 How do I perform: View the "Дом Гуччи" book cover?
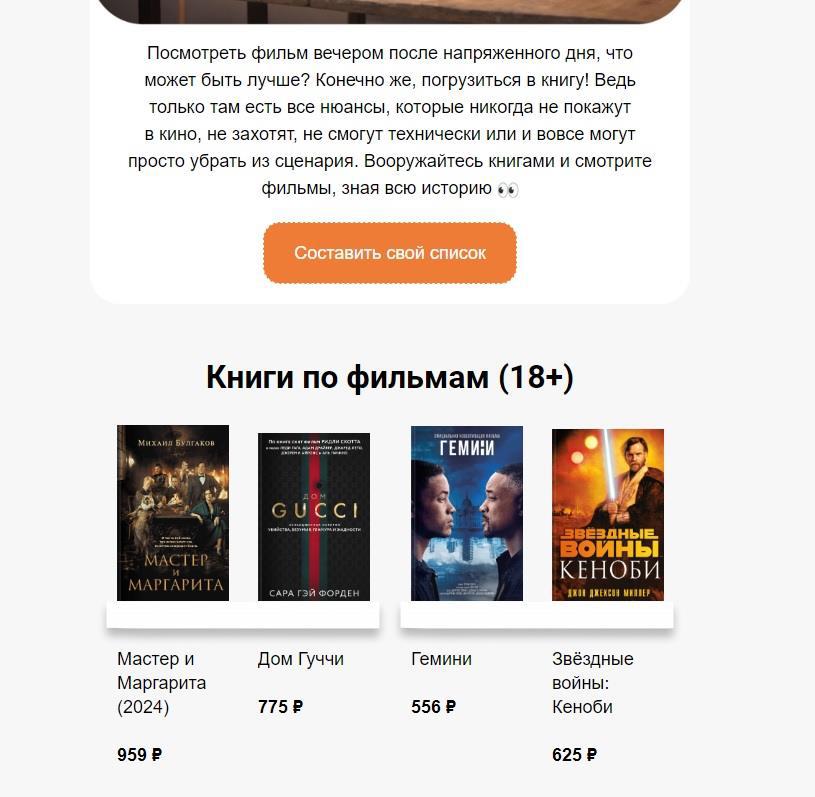(x=314, y=517)
